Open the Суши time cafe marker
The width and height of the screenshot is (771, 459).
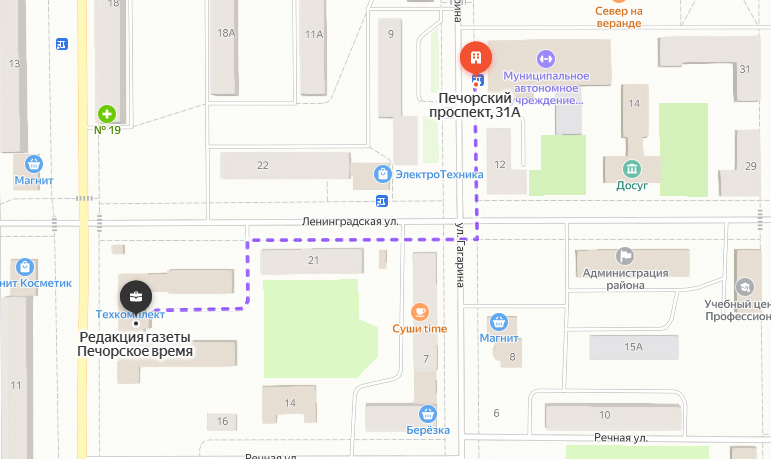(419, 311)
